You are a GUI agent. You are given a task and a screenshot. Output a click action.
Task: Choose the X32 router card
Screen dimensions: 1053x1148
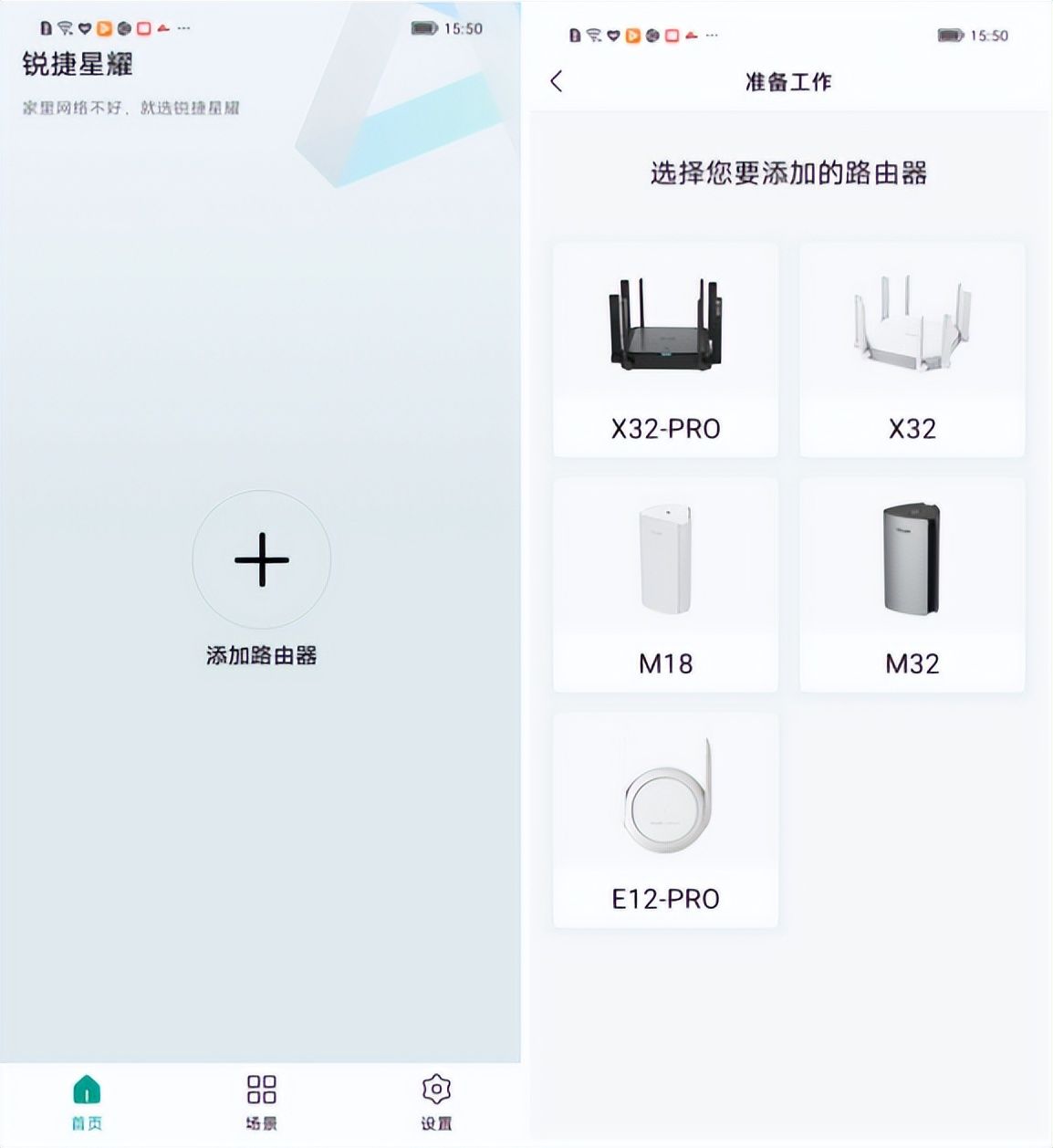912,350
